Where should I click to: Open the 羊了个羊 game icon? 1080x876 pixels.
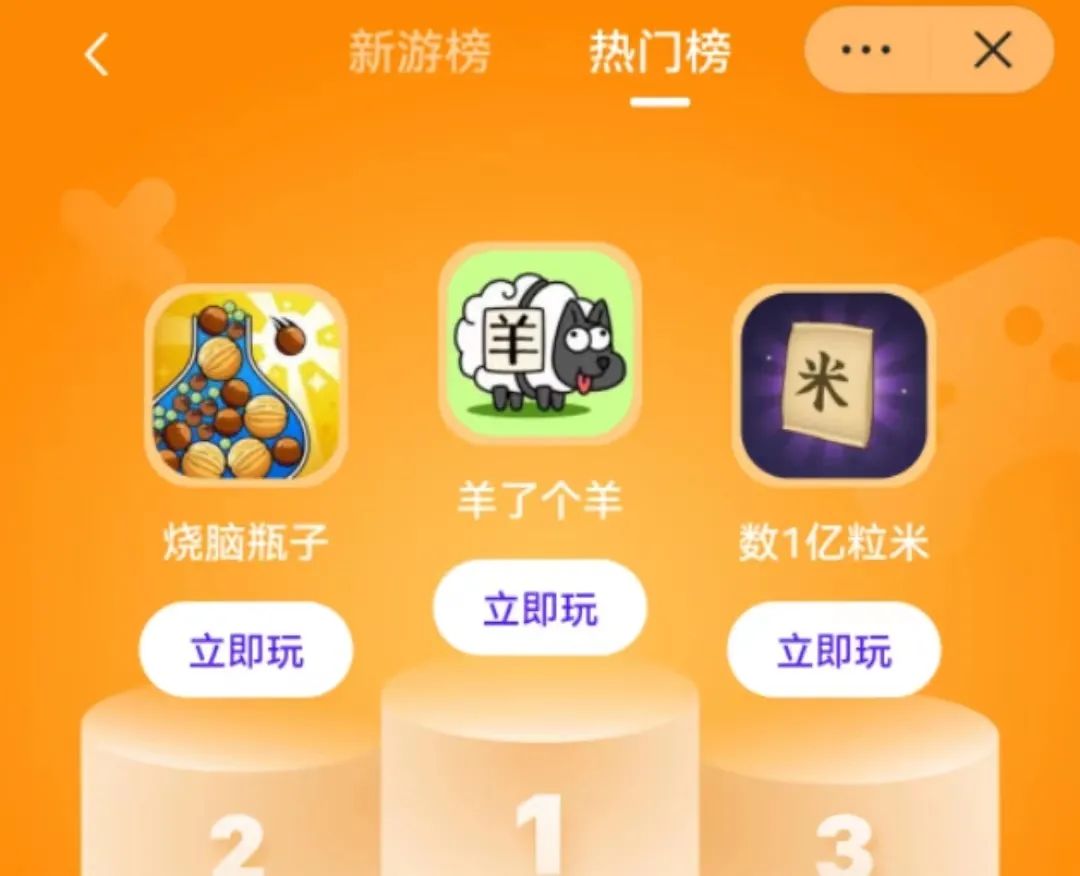(x=540, y=342)
